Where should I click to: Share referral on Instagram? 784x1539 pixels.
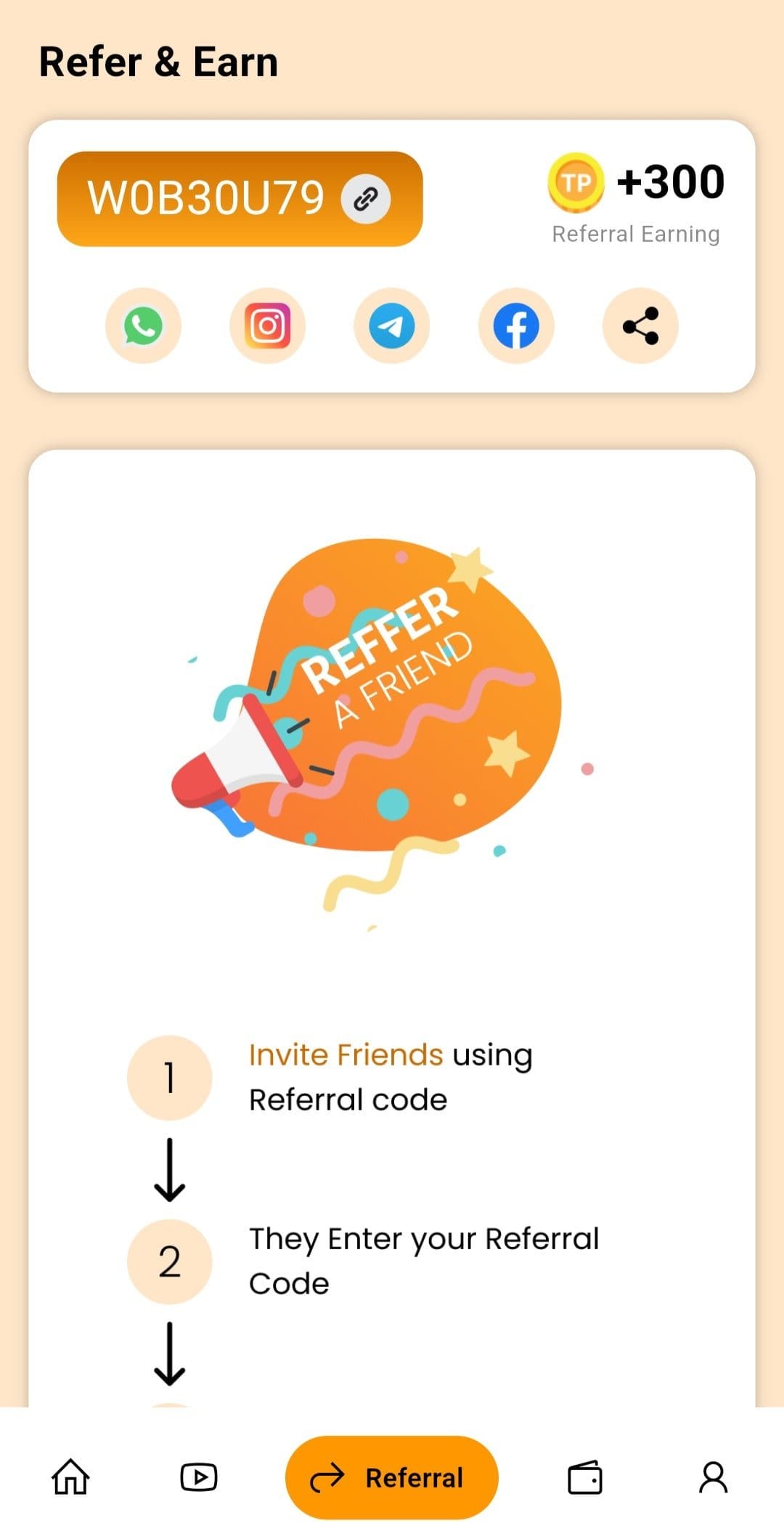tap(268, 326)
